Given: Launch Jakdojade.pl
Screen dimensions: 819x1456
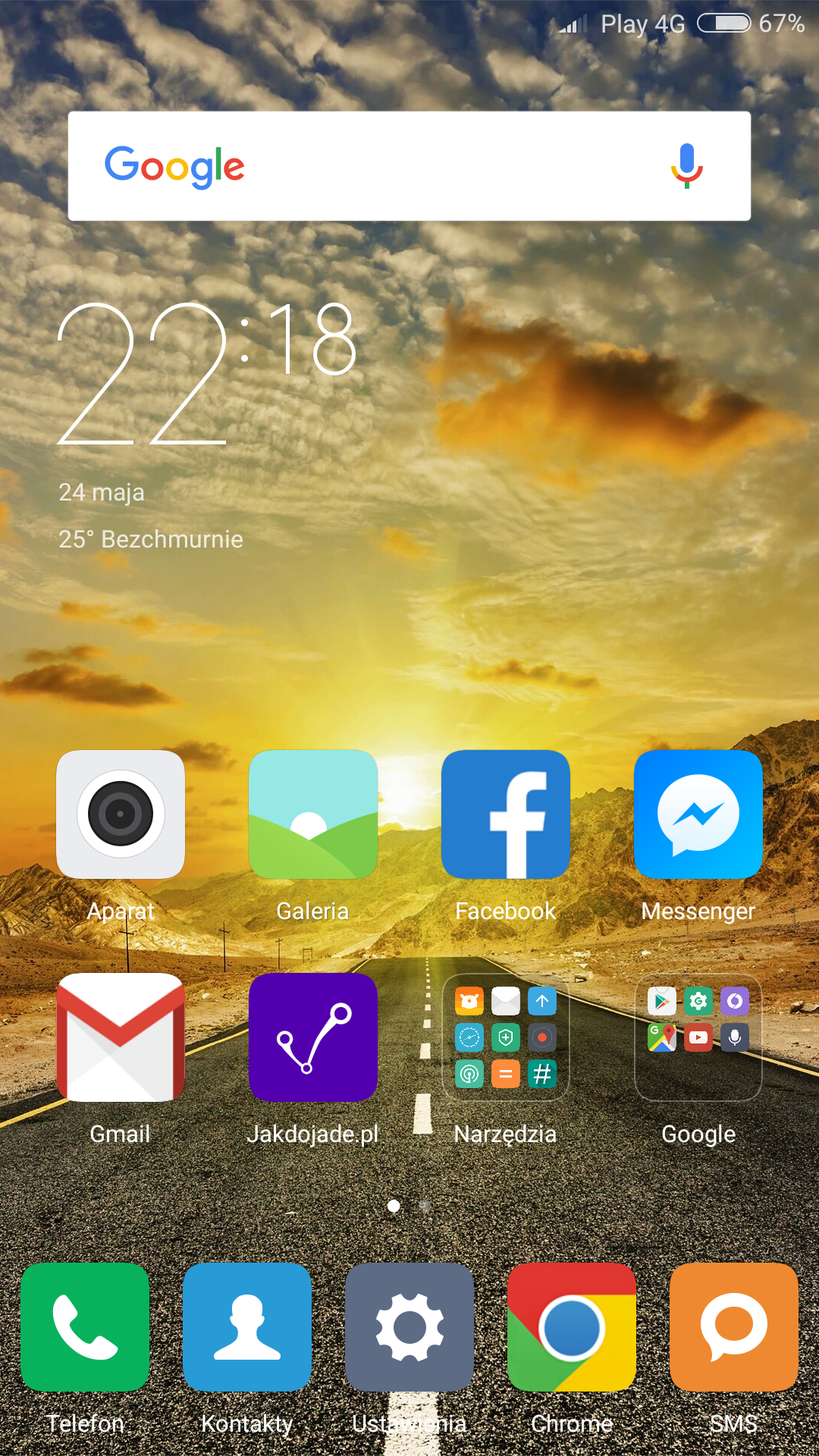Looking at the screenshot, I should pyautogui.click(x=313, y=1037).
